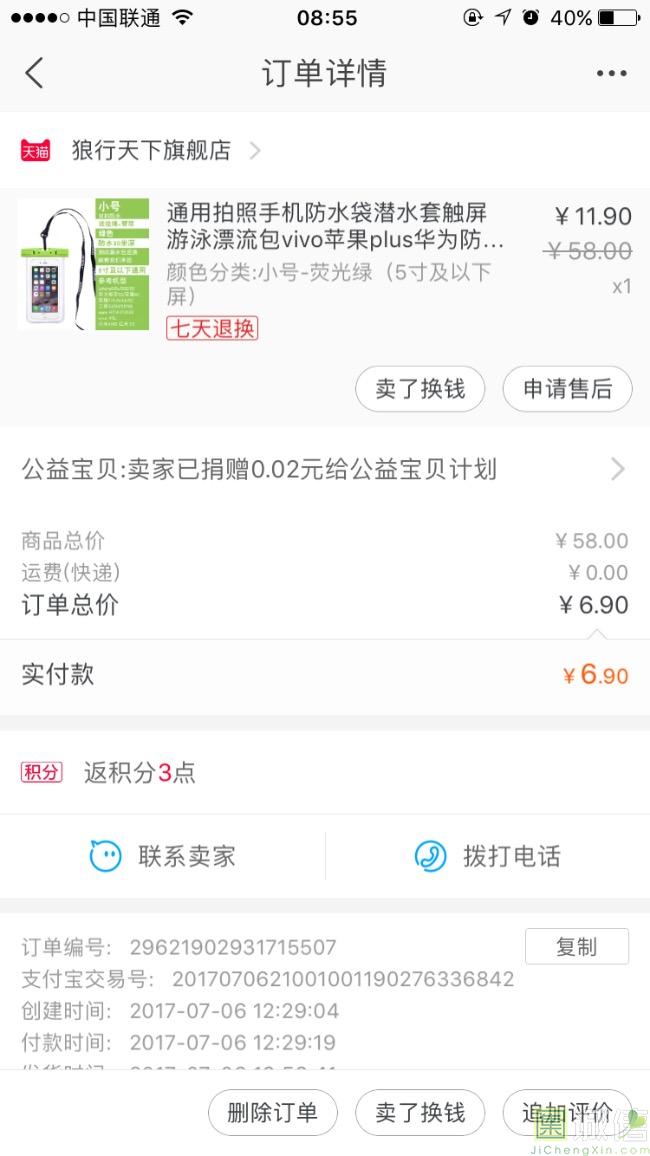Tap 追加评价 to add a follow-up review
The height and width of the screenshot is (1156, 650).
[567, 1112]
